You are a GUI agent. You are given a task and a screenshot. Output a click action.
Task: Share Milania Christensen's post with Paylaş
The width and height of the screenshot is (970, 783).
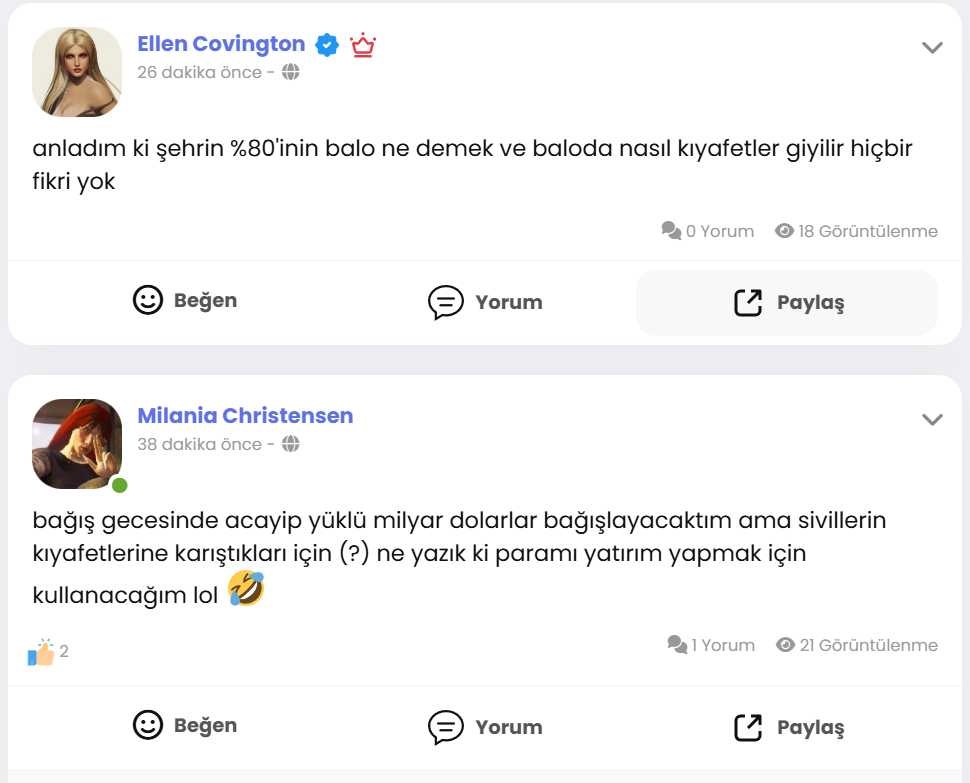click(788, 727)
